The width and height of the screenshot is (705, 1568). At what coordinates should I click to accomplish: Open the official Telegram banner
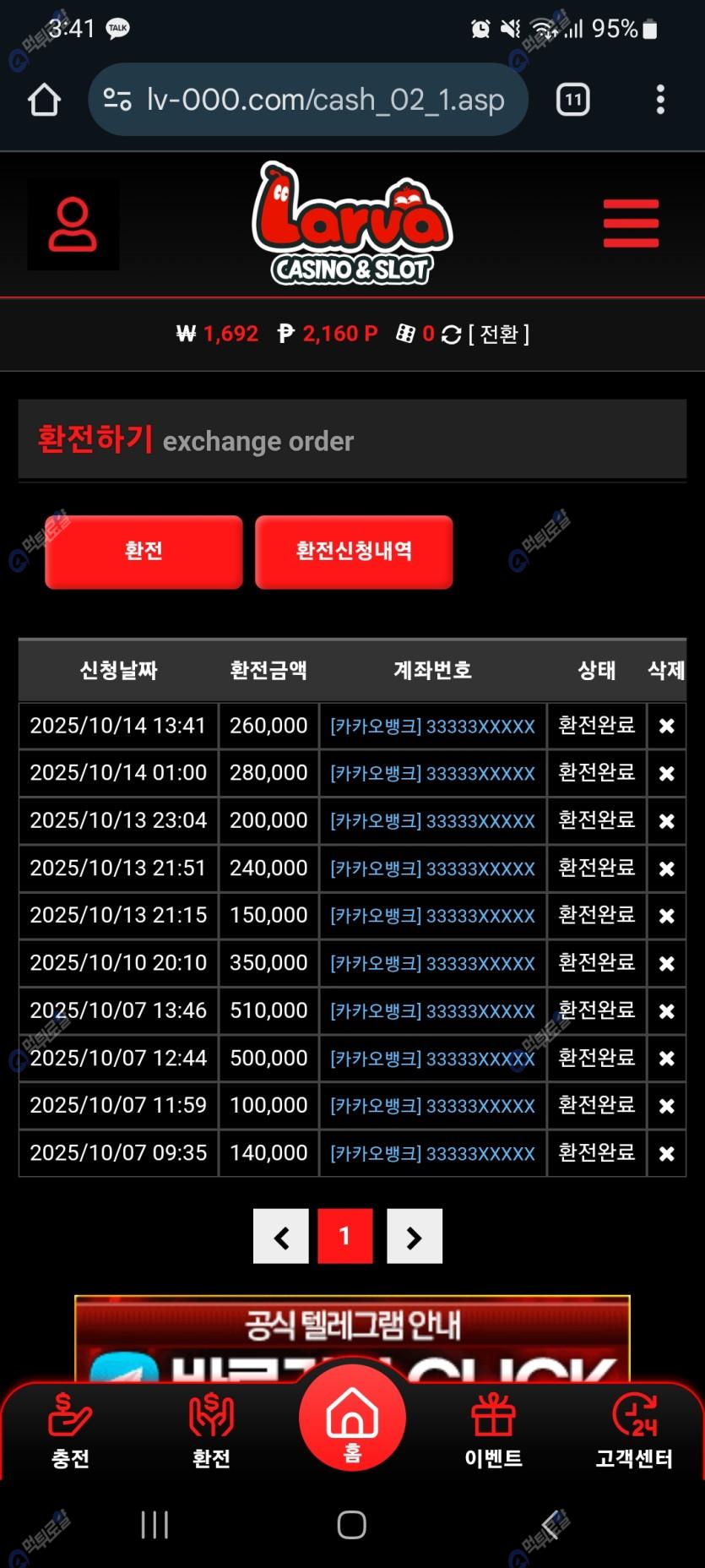point(352,1335)
